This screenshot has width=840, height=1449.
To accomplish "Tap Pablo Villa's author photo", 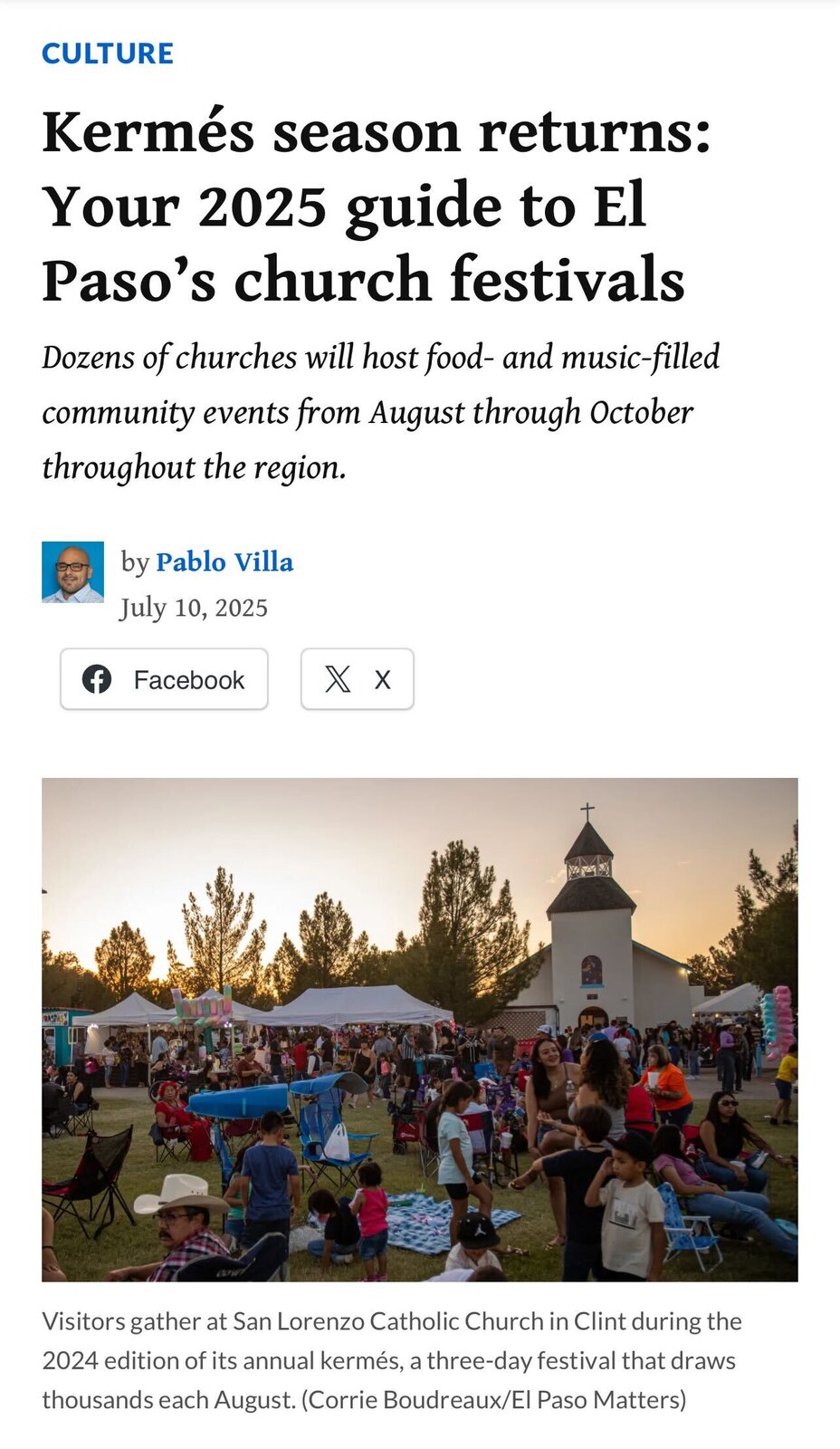I will pyautogui.click(x=72, y=572).
